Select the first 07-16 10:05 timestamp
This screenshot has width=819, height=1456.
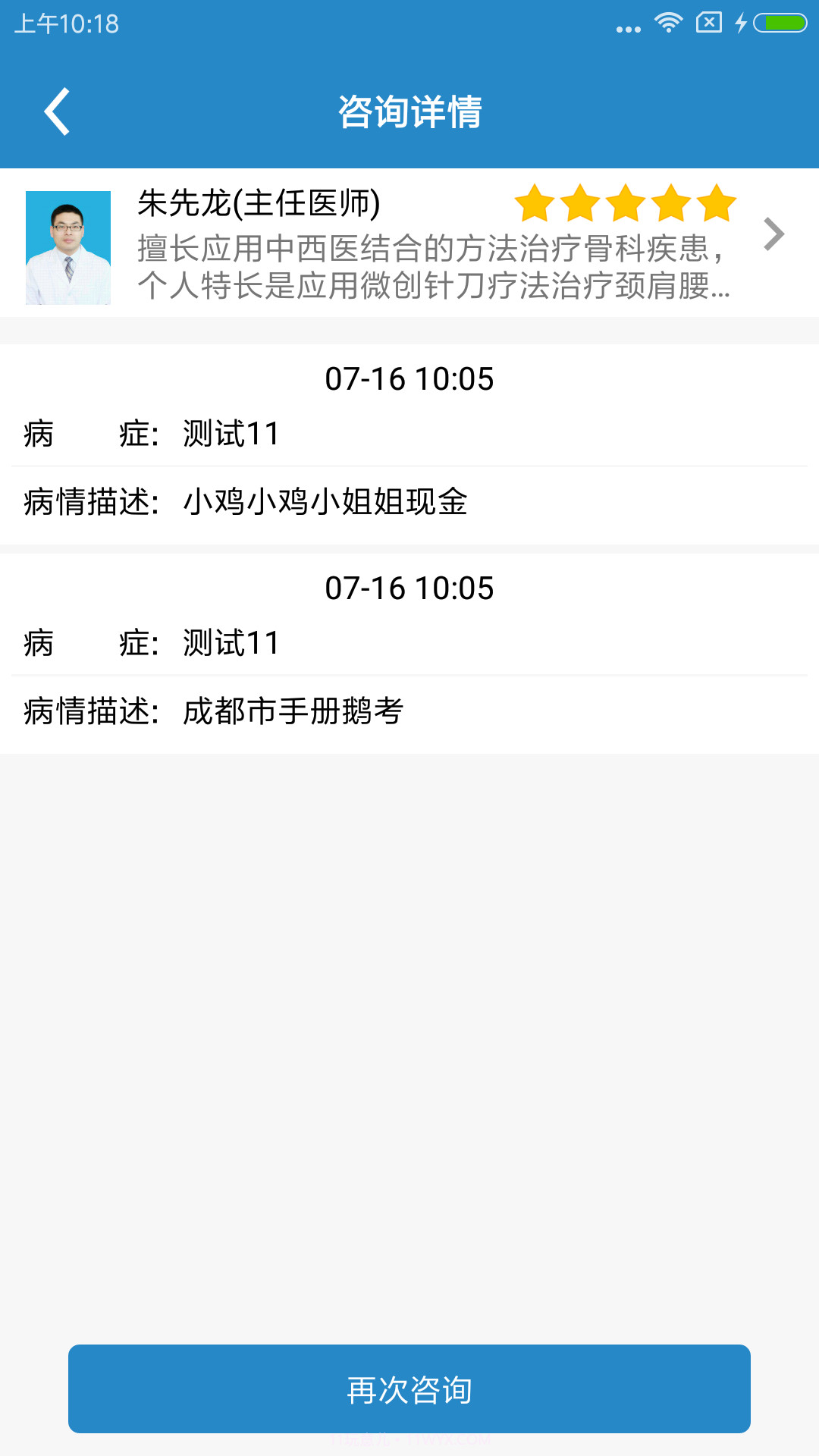[x=409, y=378]
